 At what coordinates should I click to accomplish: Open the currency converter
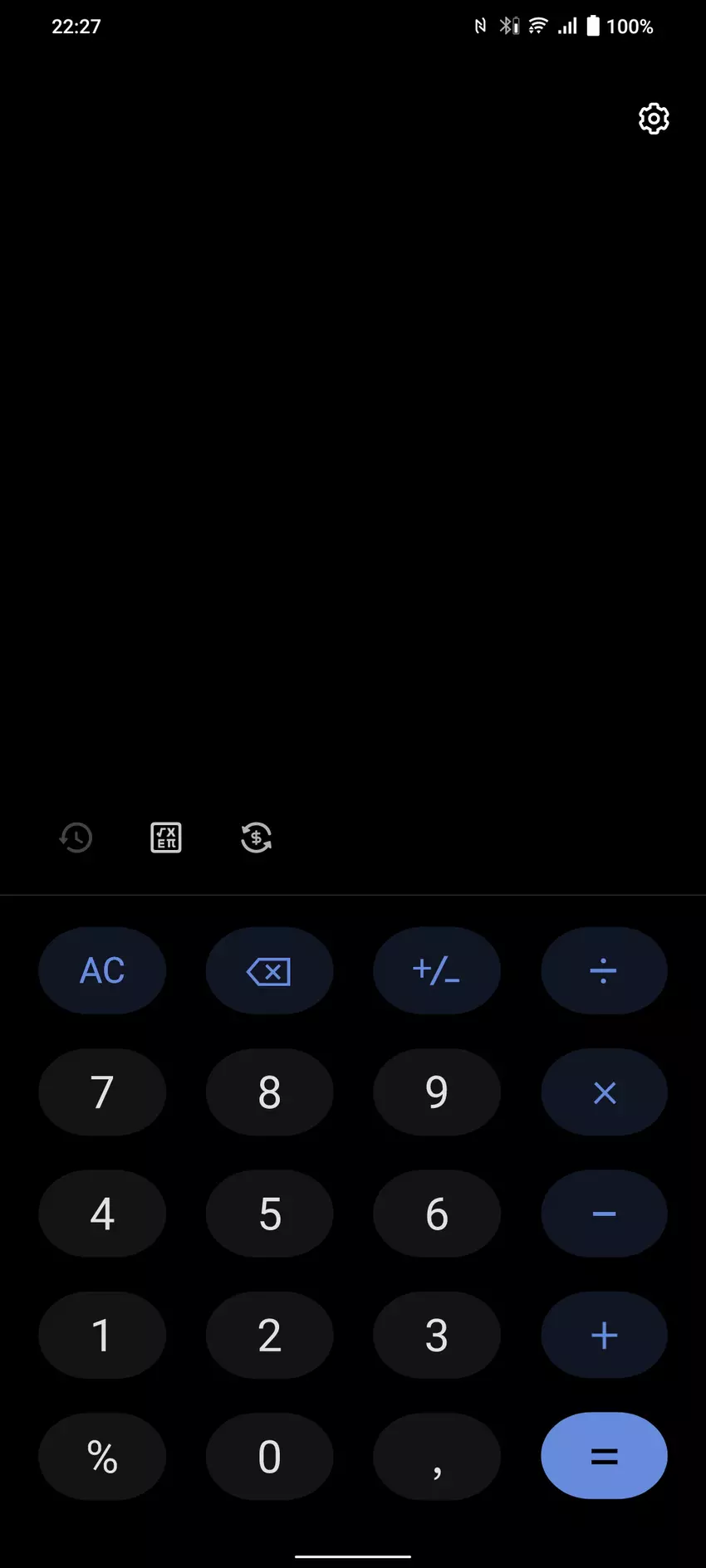click(x=256, y=838)
